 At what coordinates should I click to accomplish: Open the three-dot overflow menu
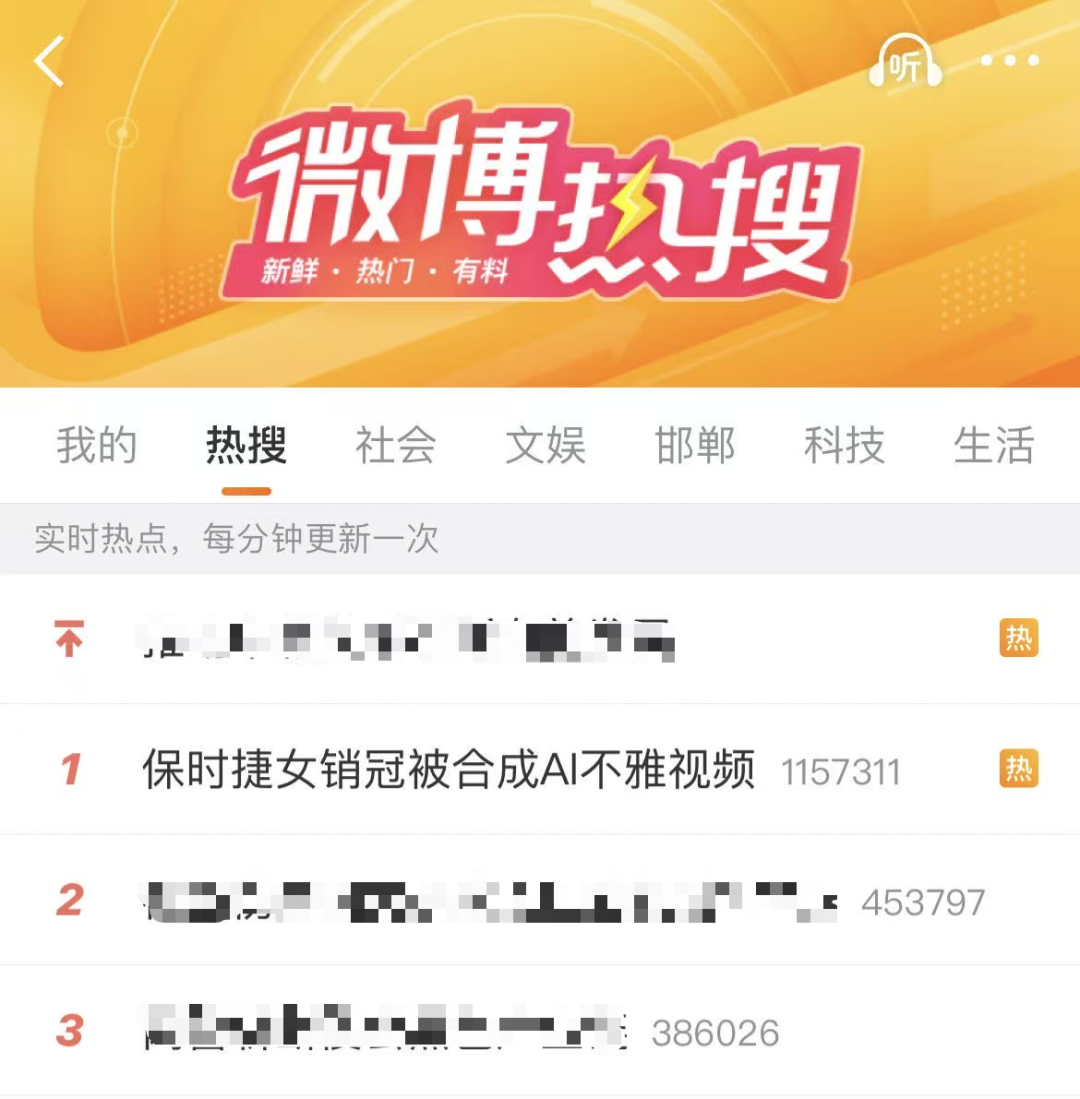coord(1009,61)
